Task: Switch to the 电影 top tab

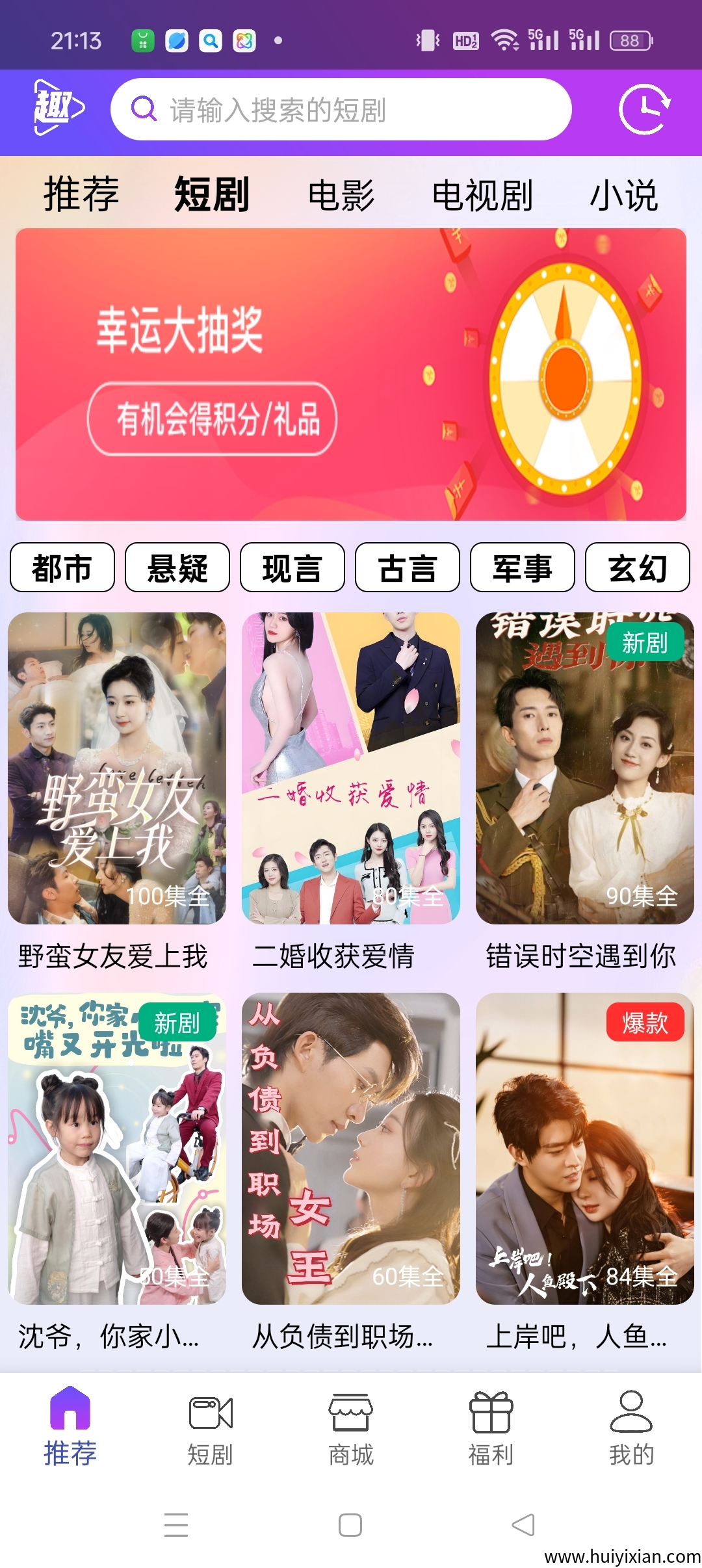Action: click(x=341, y=195)
